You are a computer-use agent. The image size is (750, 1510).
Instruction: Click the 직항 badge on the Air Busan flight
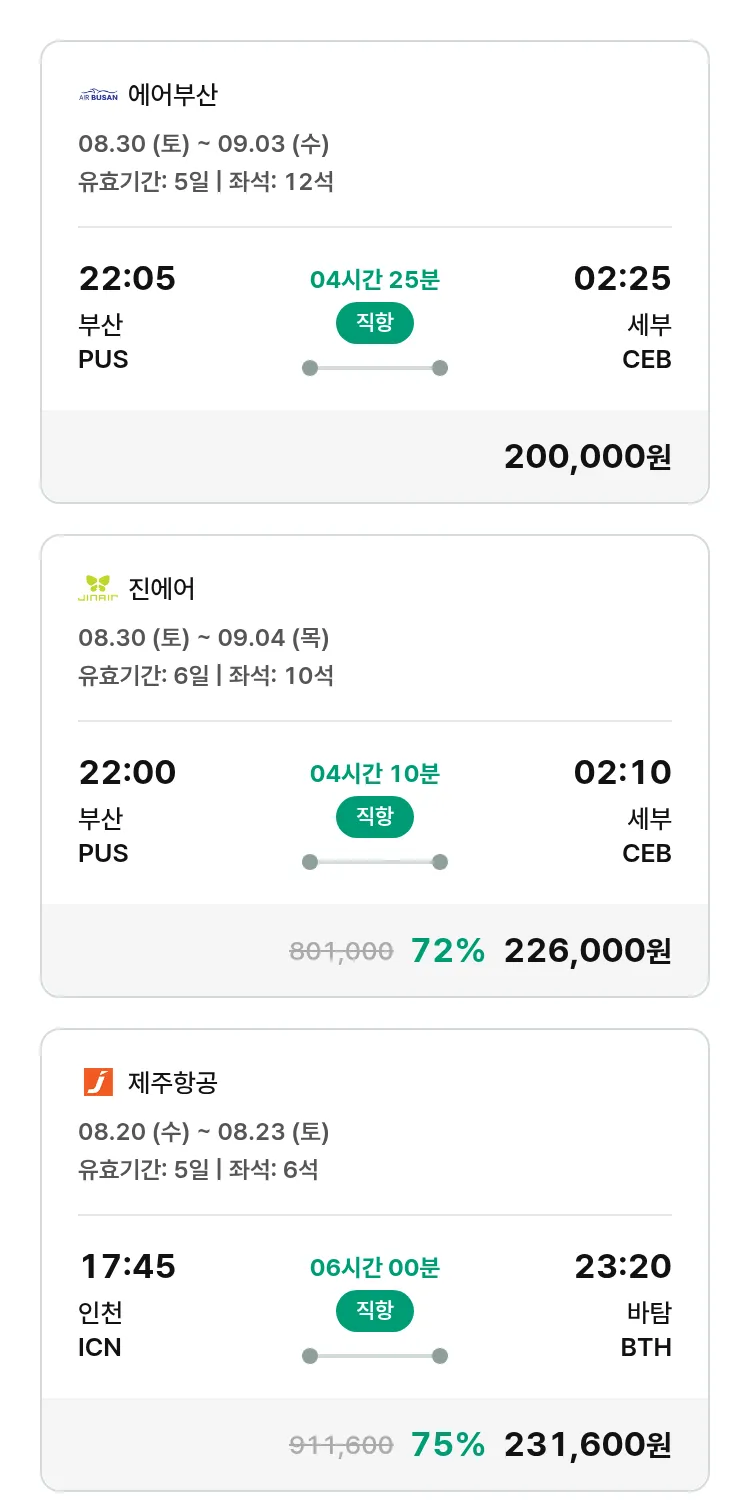tap(374, 323)
